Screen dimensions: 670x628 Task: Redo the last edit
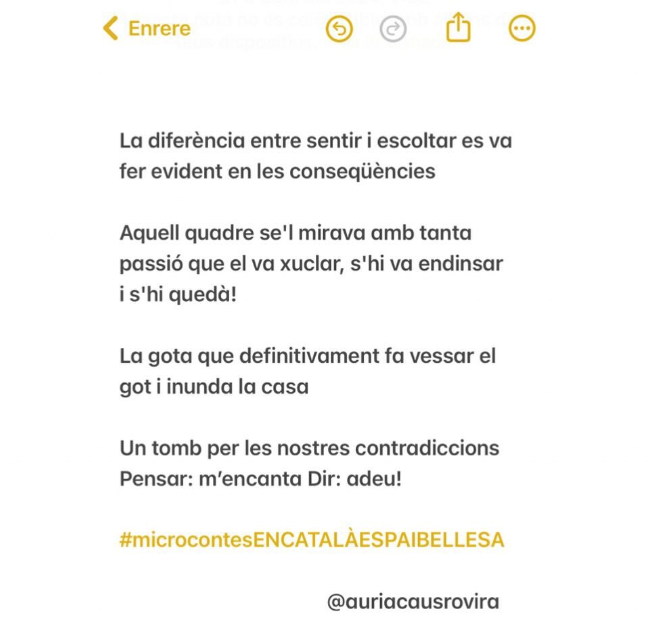click(x=393, y=29)
